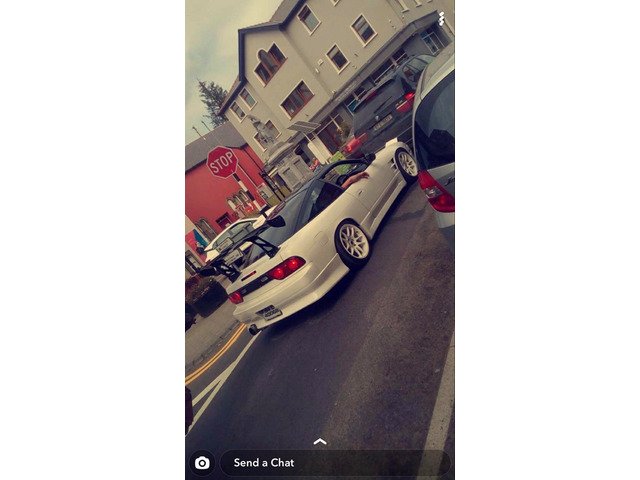
Task: Tap the camera icon to reply with a snap
Action: click(x=202, y=463)
